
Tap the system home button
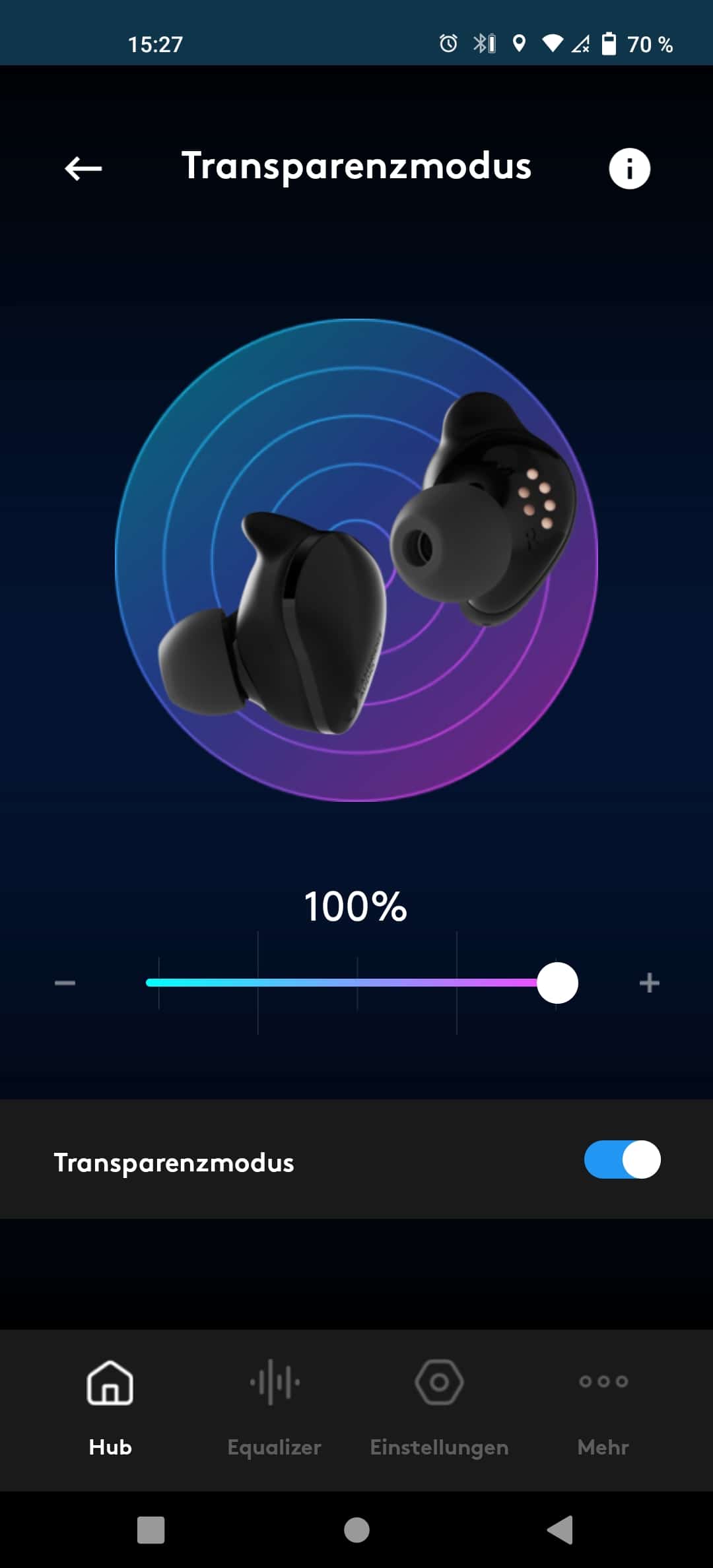[x=356, y=1530]
